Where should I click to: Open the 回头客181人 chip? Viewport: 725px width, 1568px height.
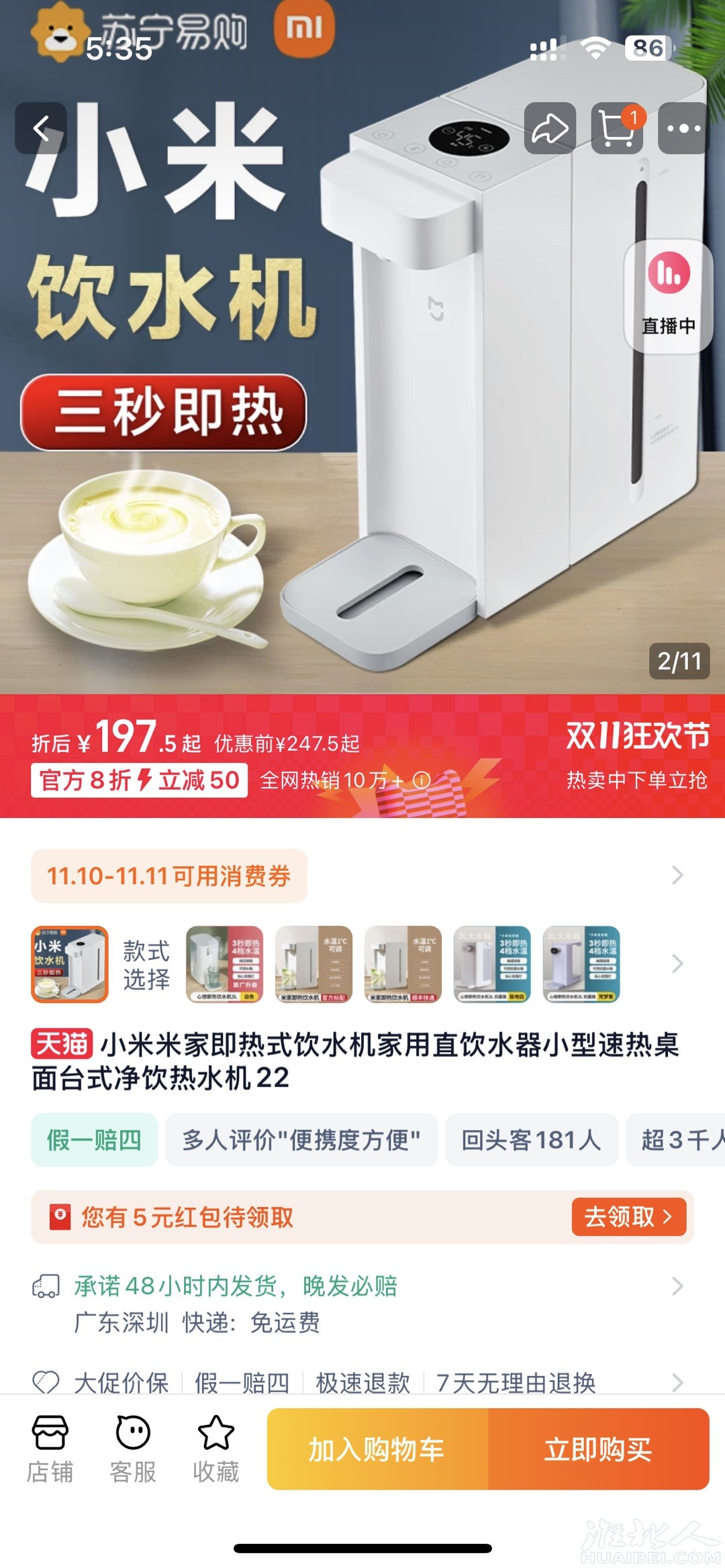click(x=531, y=1139)
